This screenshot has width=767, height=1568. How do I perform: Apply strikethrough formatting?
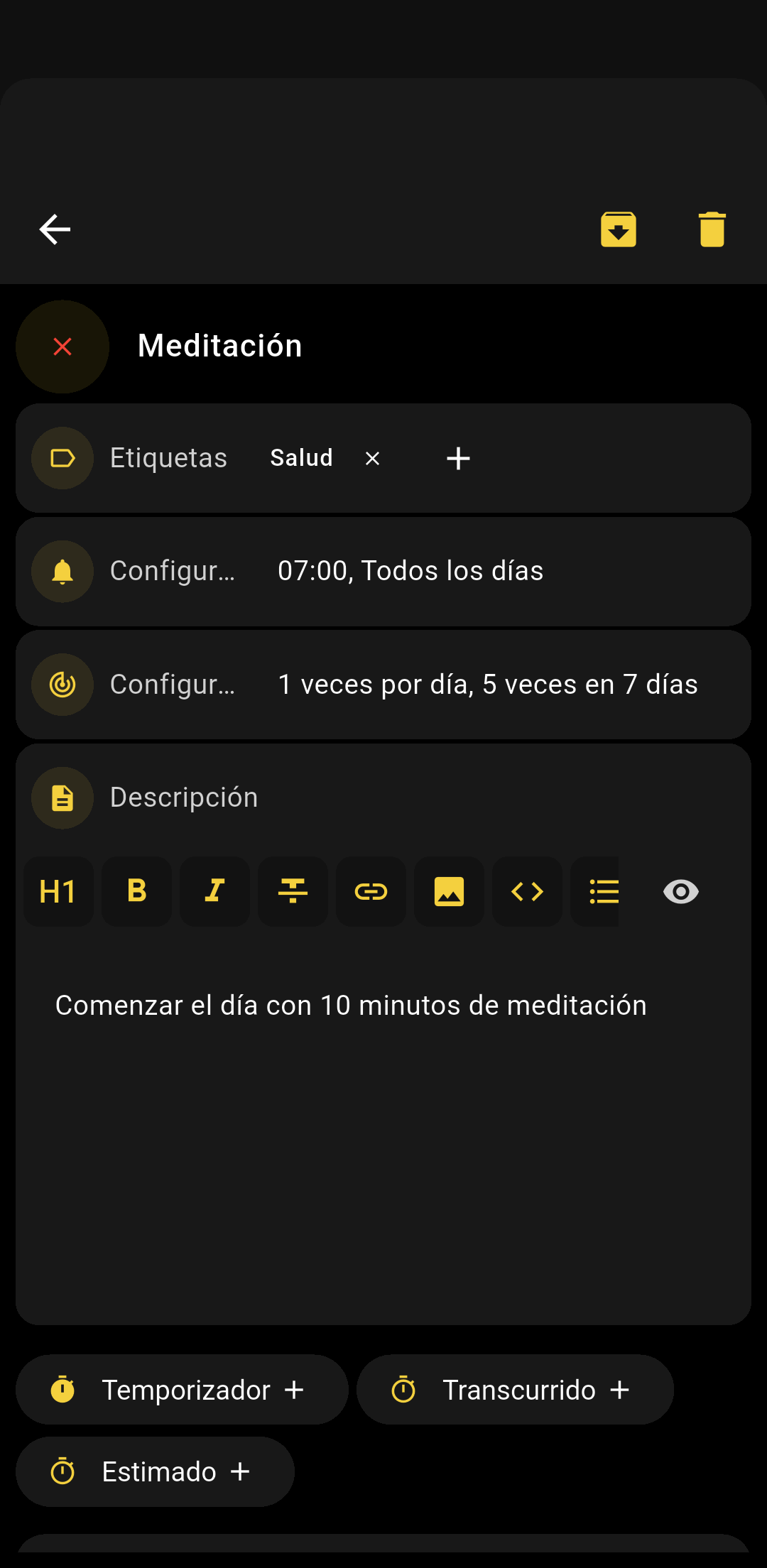[293, 891]
